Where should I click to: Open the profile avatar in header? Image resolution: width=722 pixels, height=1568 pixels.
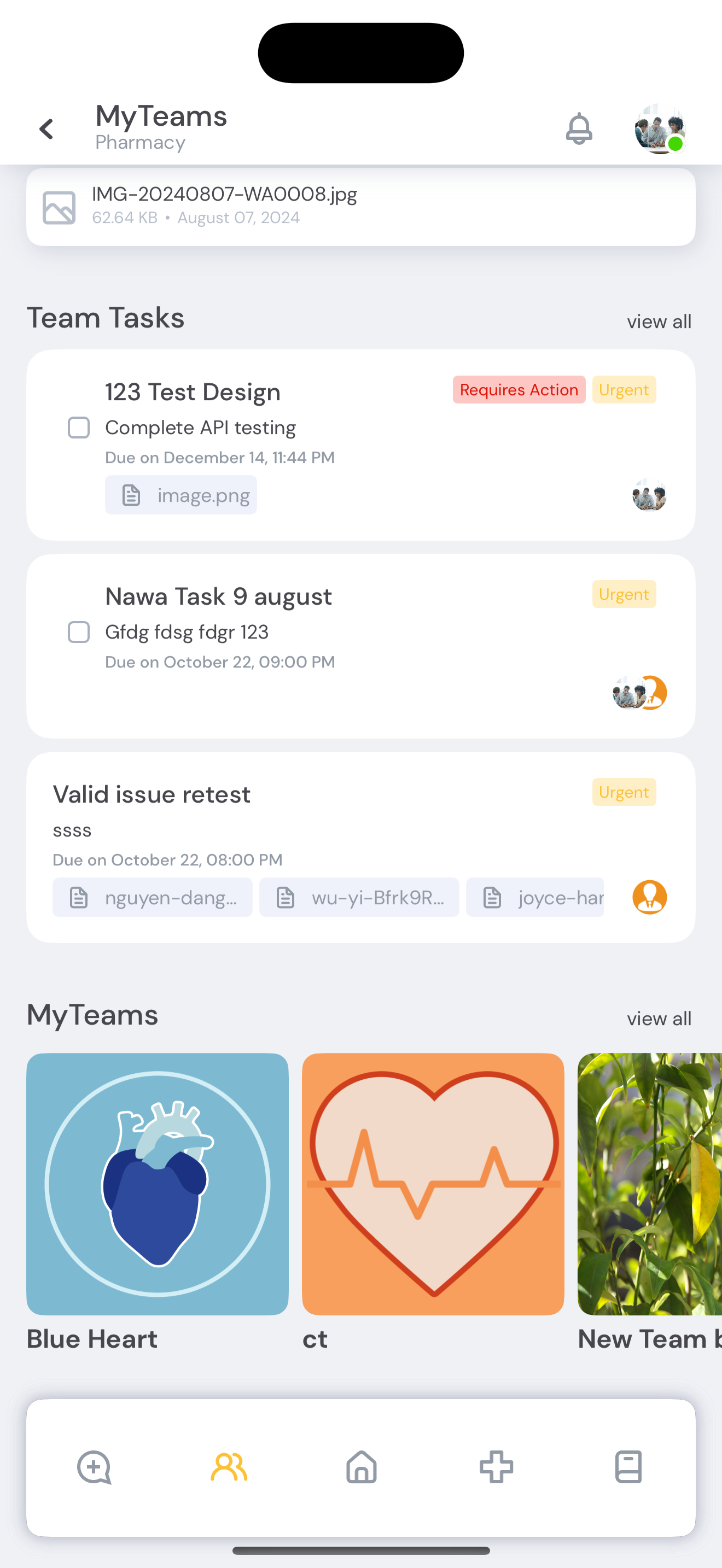point(659,128)
